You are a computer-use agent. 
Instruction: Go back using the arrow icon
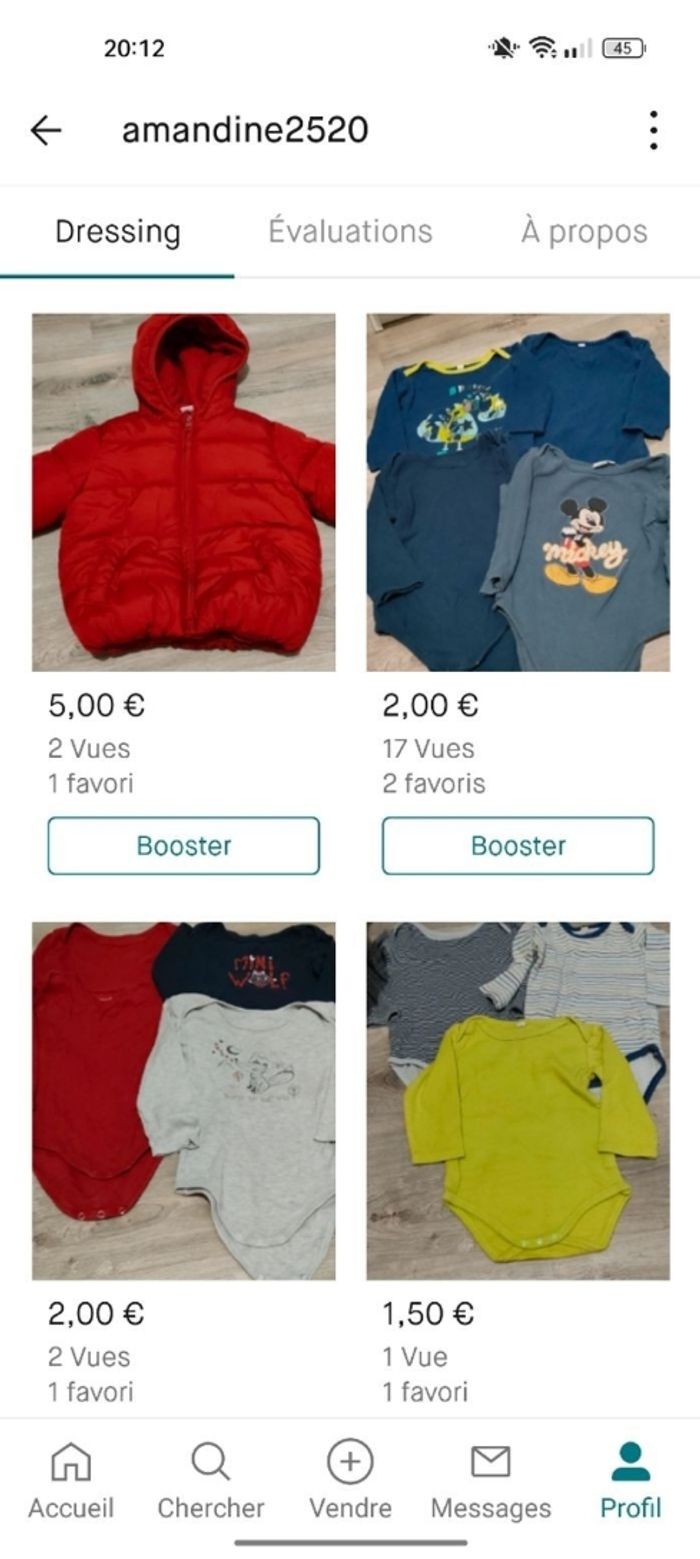tap(46, 130)
